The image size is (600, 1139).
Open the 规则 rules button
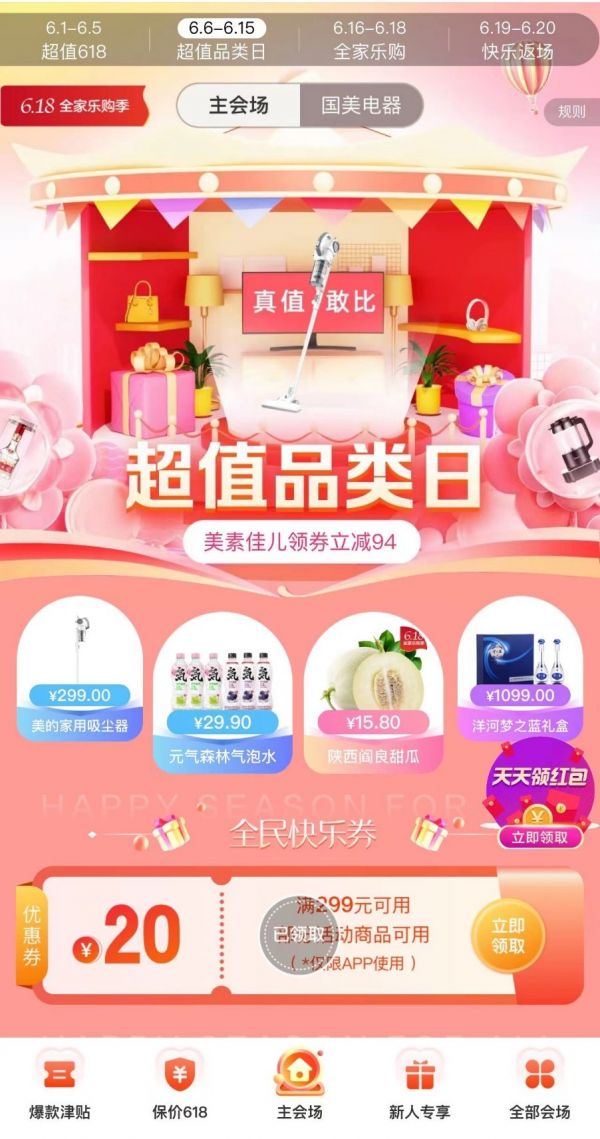coord(571,111)
